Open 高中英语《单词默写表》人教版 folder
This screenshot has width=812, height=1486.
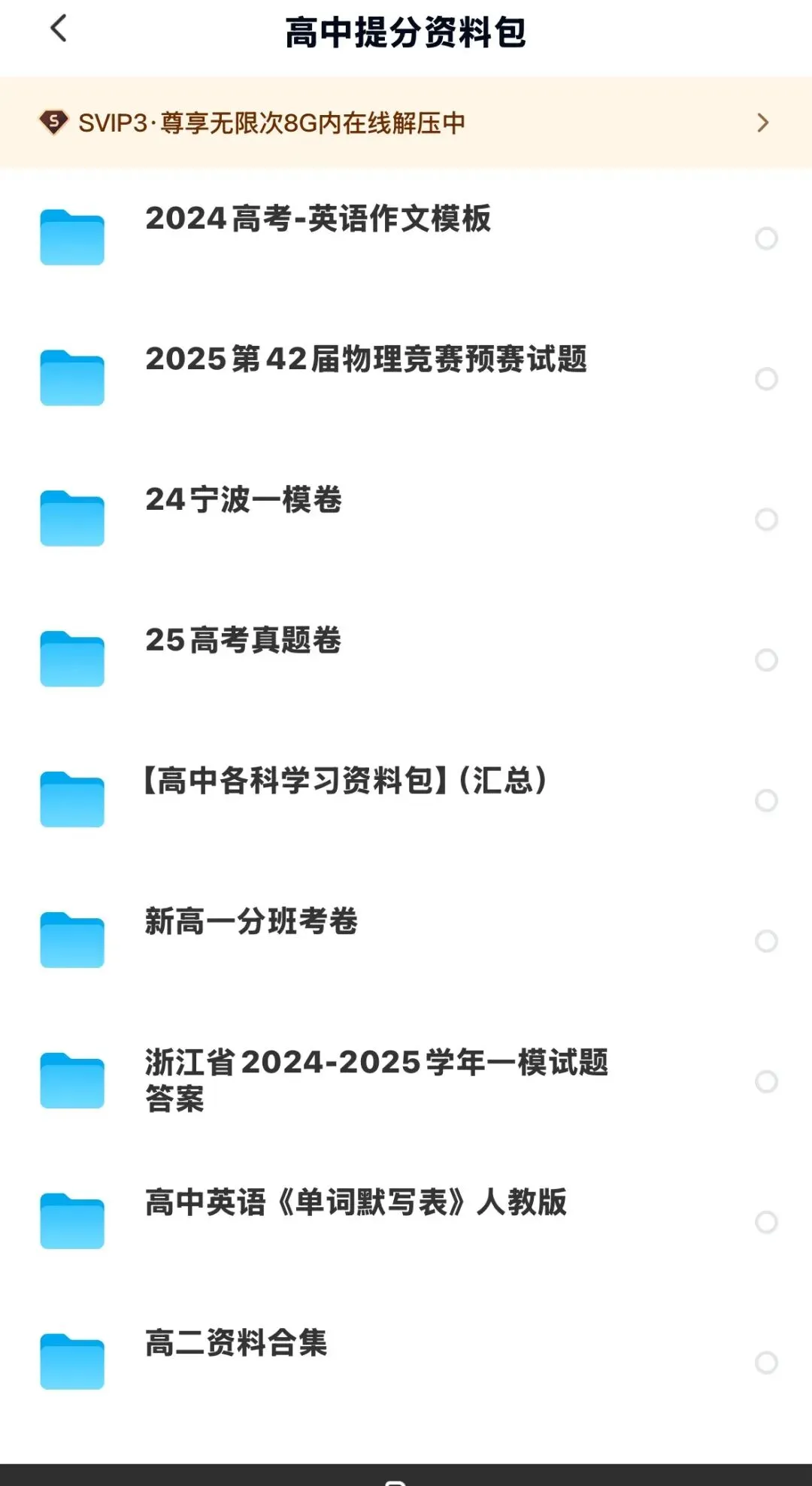(356, 1202)
